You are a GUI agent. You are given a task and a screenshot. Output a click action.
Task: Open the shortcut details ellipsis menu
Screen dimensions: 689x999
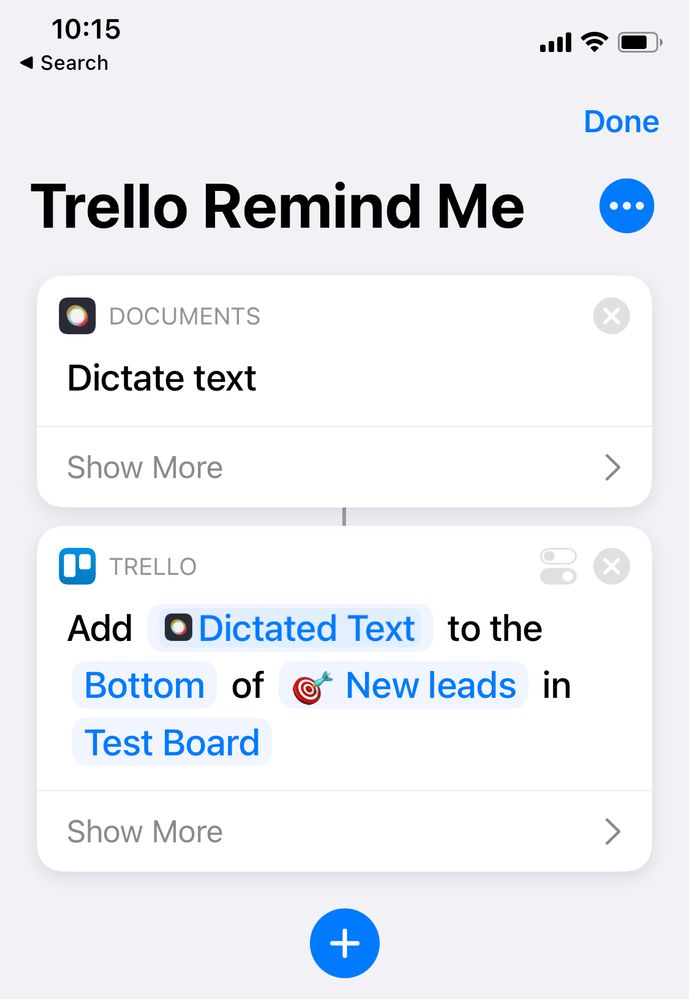[626, 207]
